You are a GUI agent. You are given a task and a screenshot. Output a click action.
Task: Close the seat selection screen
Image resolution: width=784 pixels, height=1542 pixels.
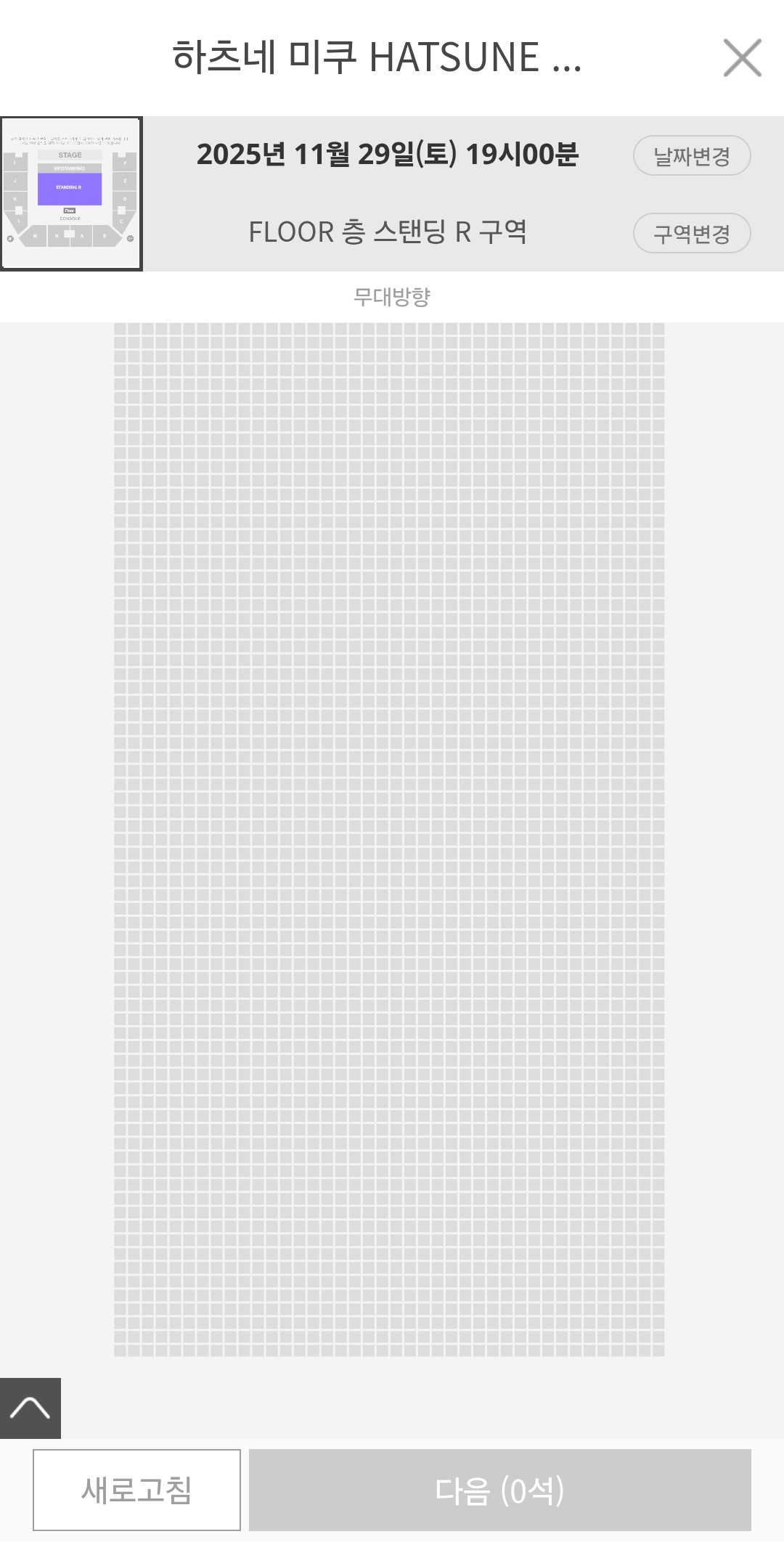[742, 58]
